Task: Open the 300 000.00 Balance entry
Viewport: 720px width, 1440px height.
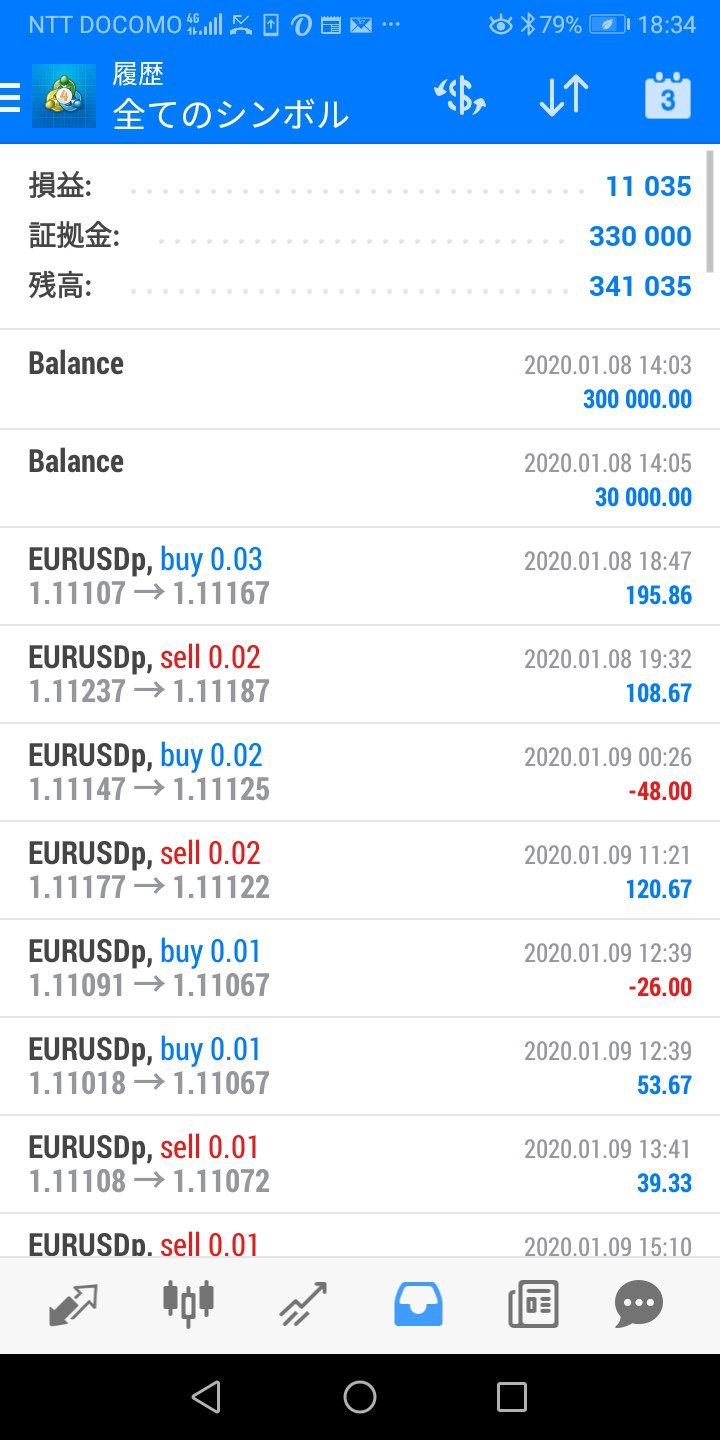Action: (x=360, y=381)
